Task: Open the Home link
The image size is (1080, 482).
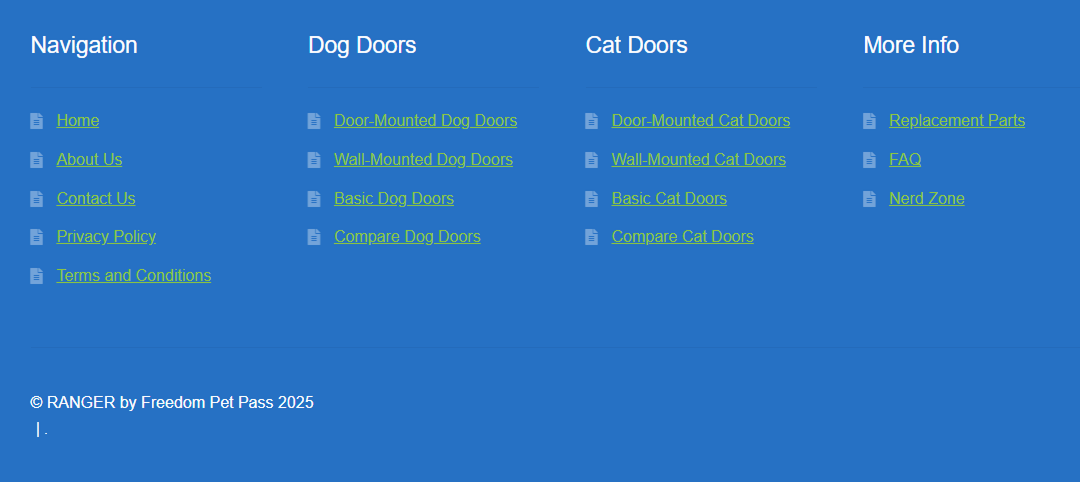Action: pyautogui.click(x=78, y=121)
